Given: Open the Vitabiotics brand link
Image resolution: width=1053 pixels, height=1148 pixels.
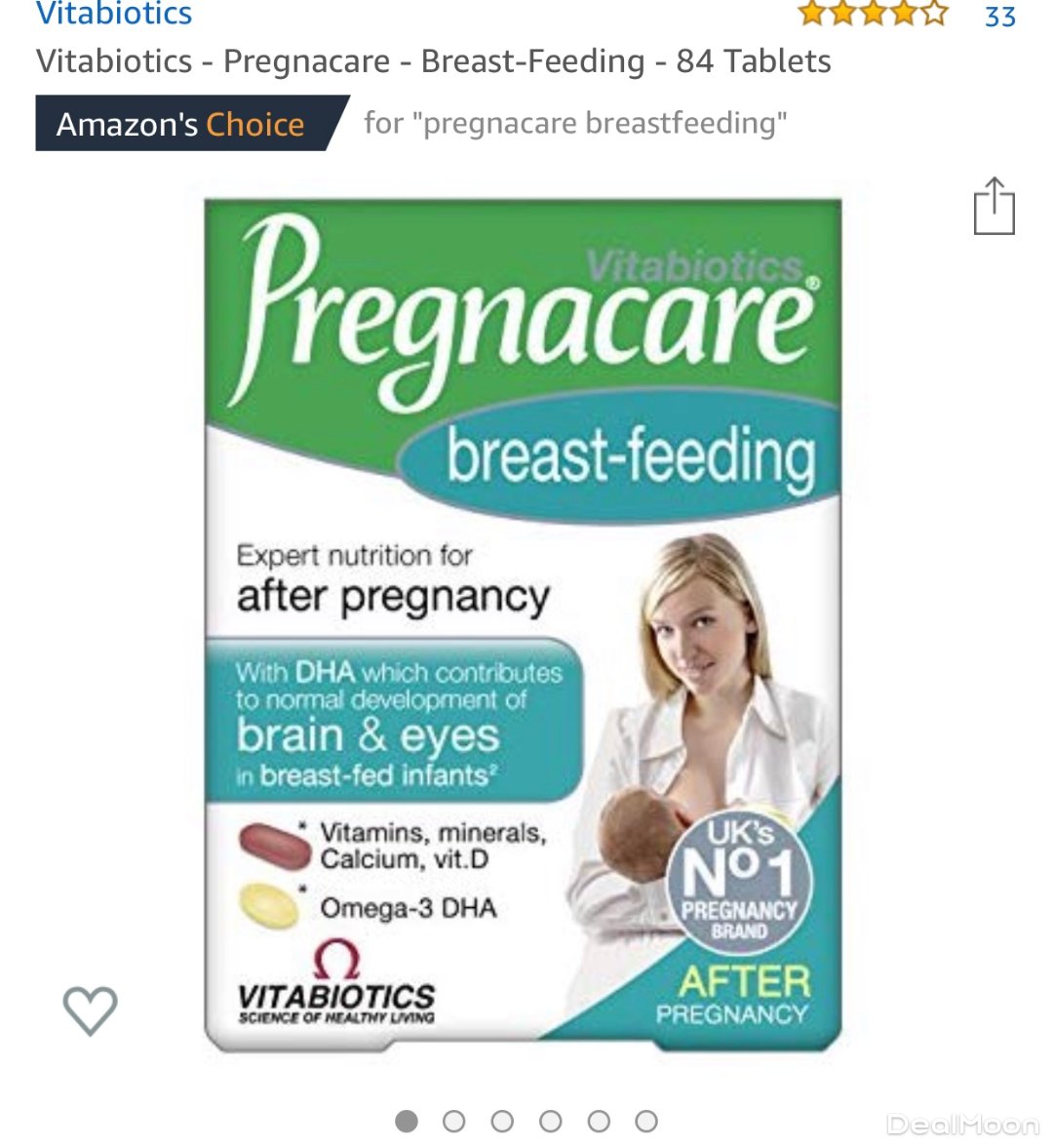Looking at the screenshot, I should [114, 14].
